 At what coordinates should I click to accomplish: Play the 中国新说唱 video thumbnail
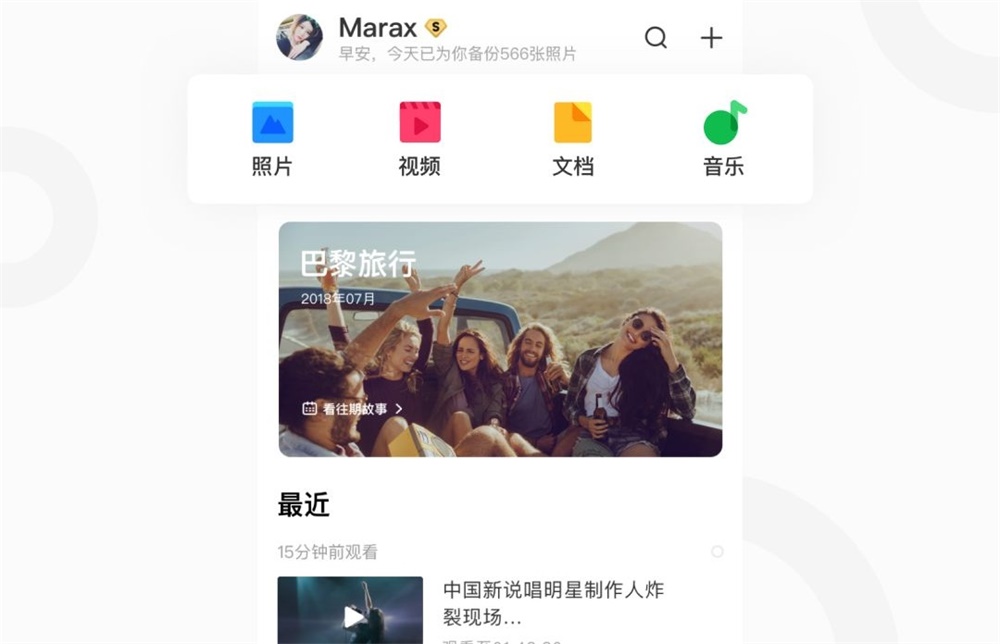(350, 612)
